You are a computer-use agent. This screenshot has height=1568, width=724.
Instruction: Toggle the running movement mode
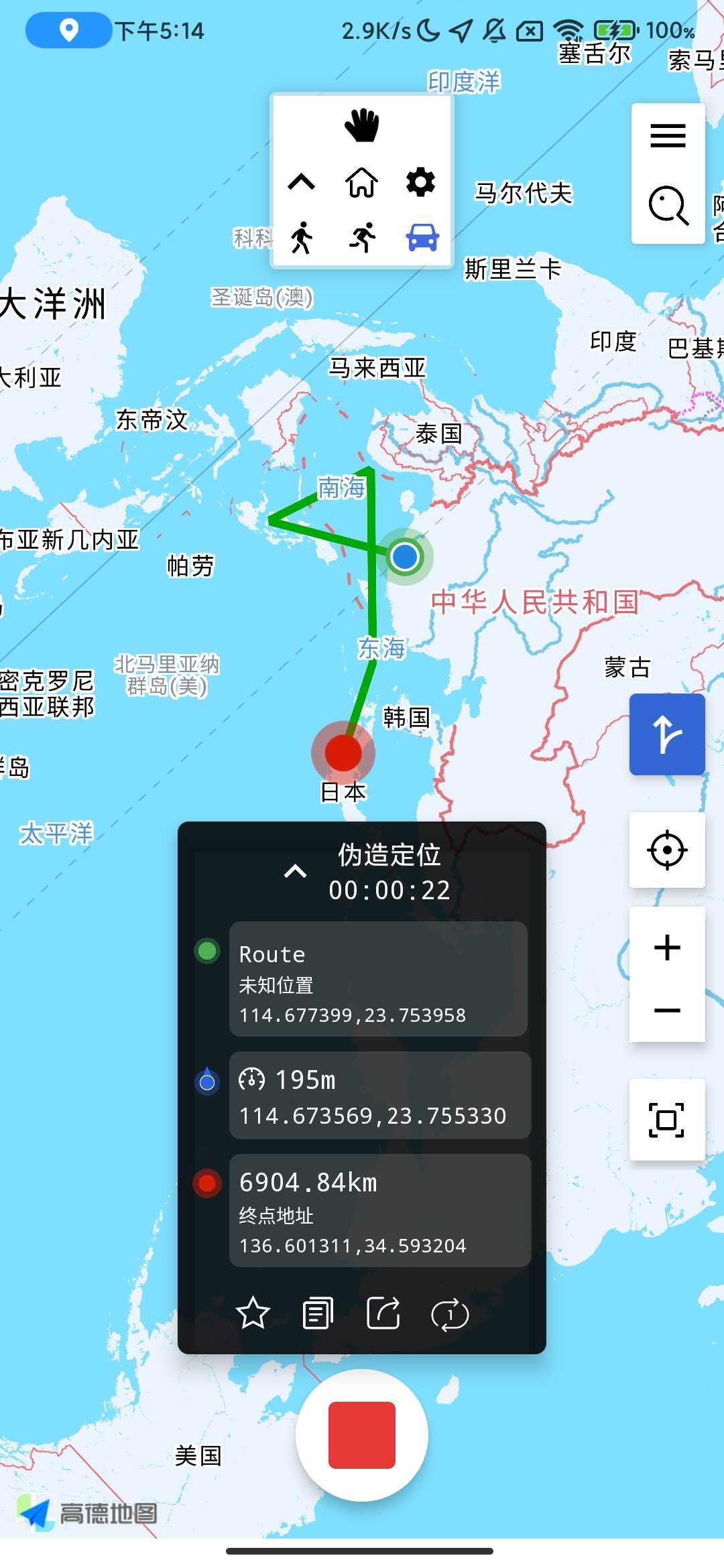pos(362,236)
